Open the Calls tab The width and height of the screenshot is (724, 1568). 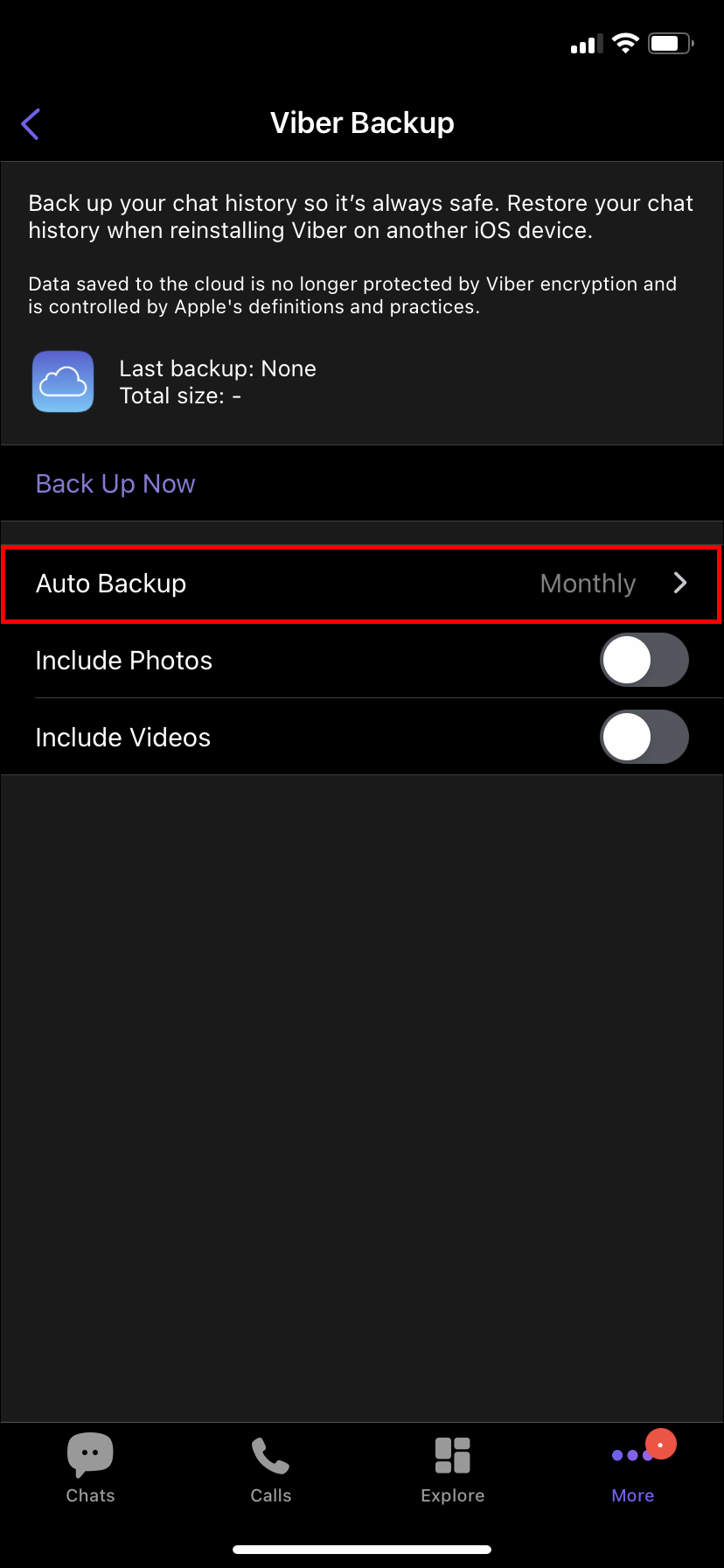pos(271,1468)
